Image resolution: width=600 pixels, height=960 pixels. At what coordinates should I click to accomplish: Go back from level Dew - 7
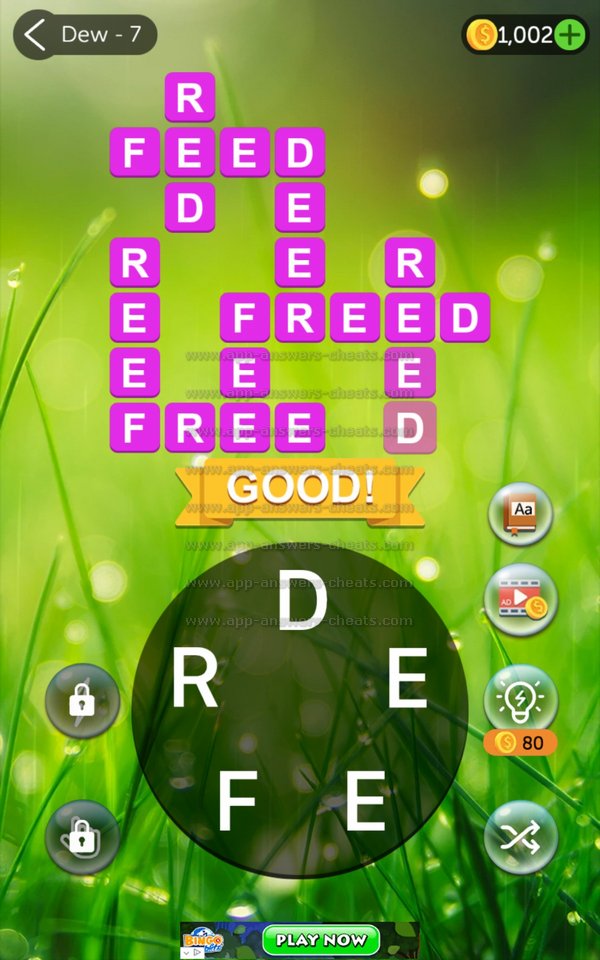pos(36,35)
